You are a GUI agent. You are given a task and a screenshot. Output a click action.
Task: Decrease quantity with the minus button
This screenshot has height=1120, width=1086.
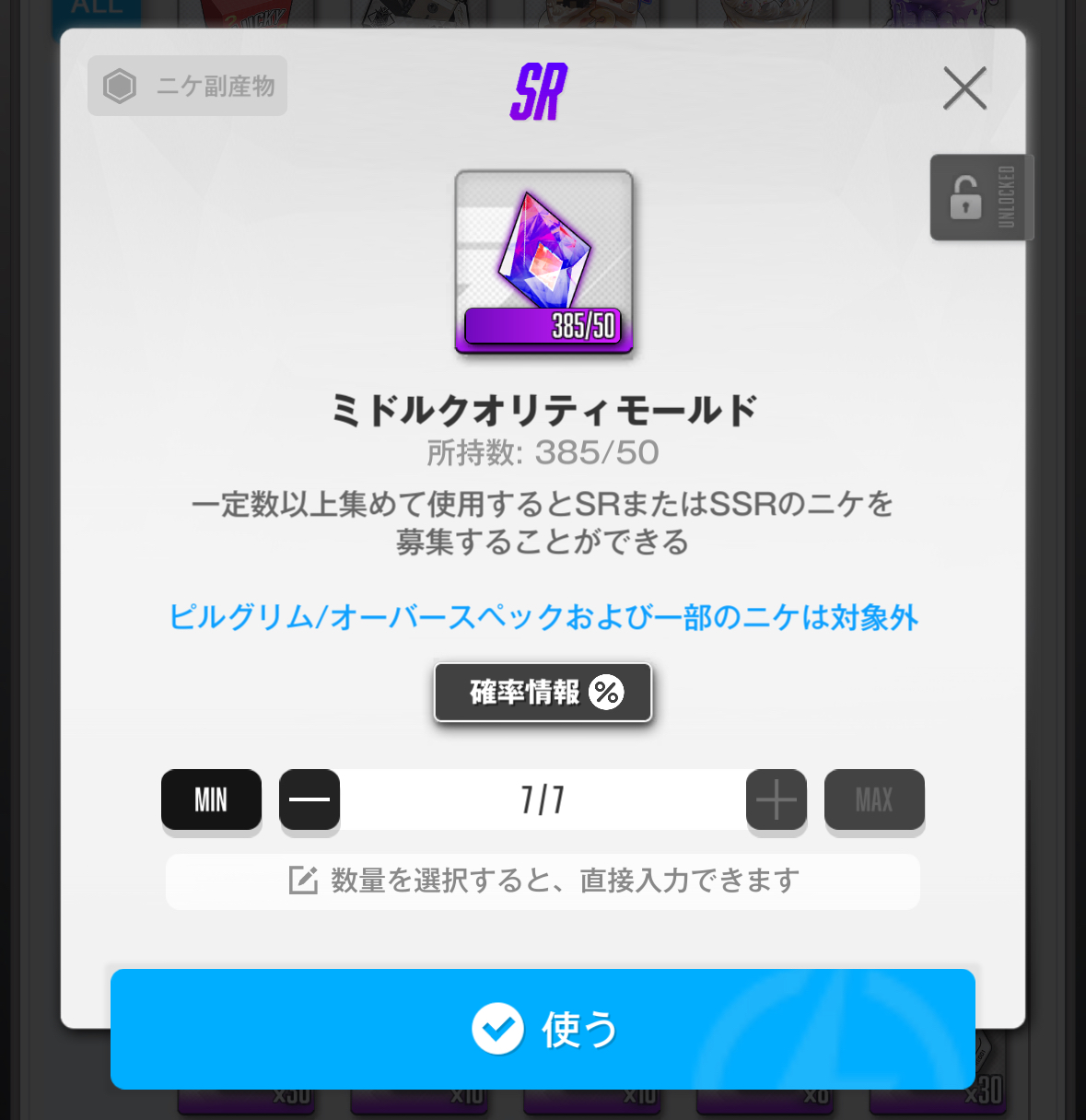309,799
